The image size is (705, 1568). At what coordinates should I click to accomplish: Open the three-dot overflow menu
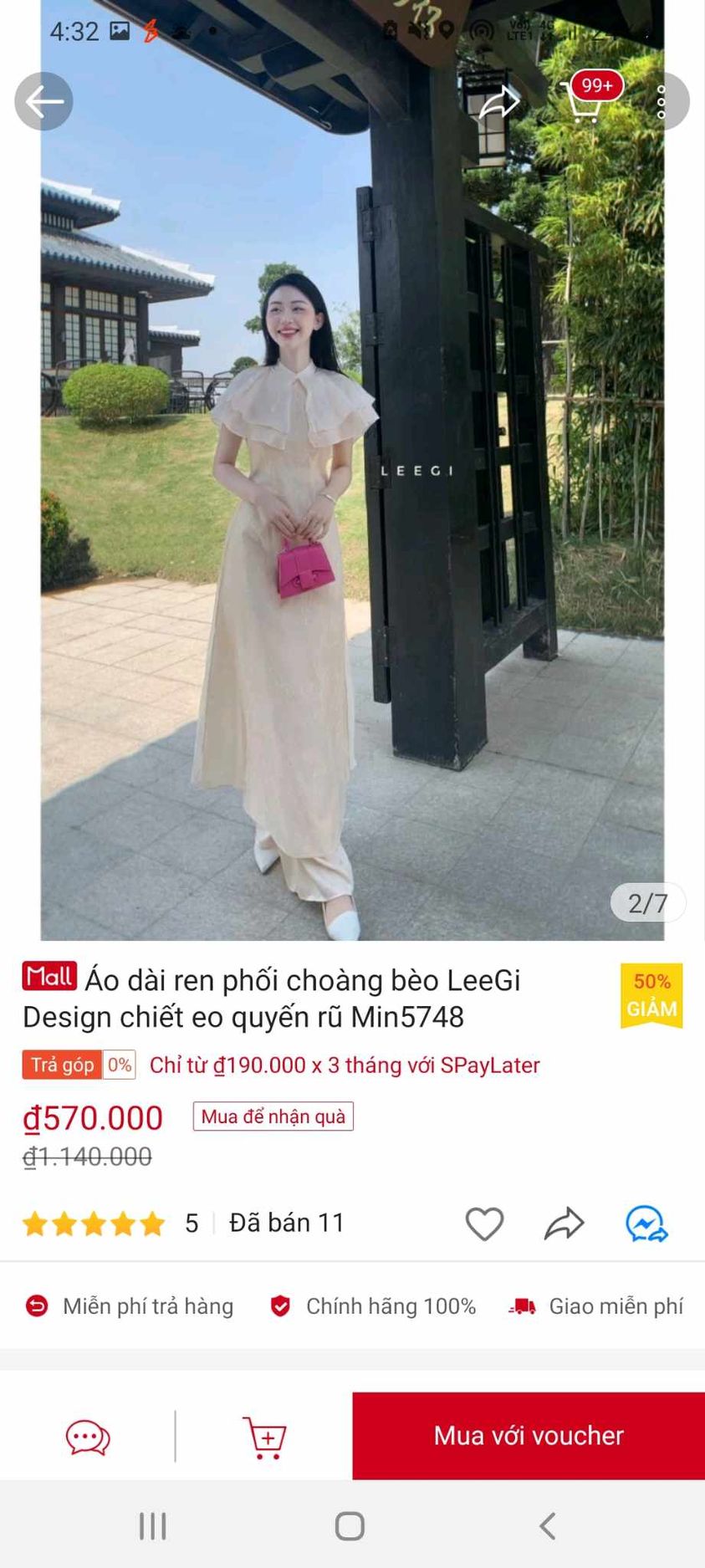click(x=661, y=102)
